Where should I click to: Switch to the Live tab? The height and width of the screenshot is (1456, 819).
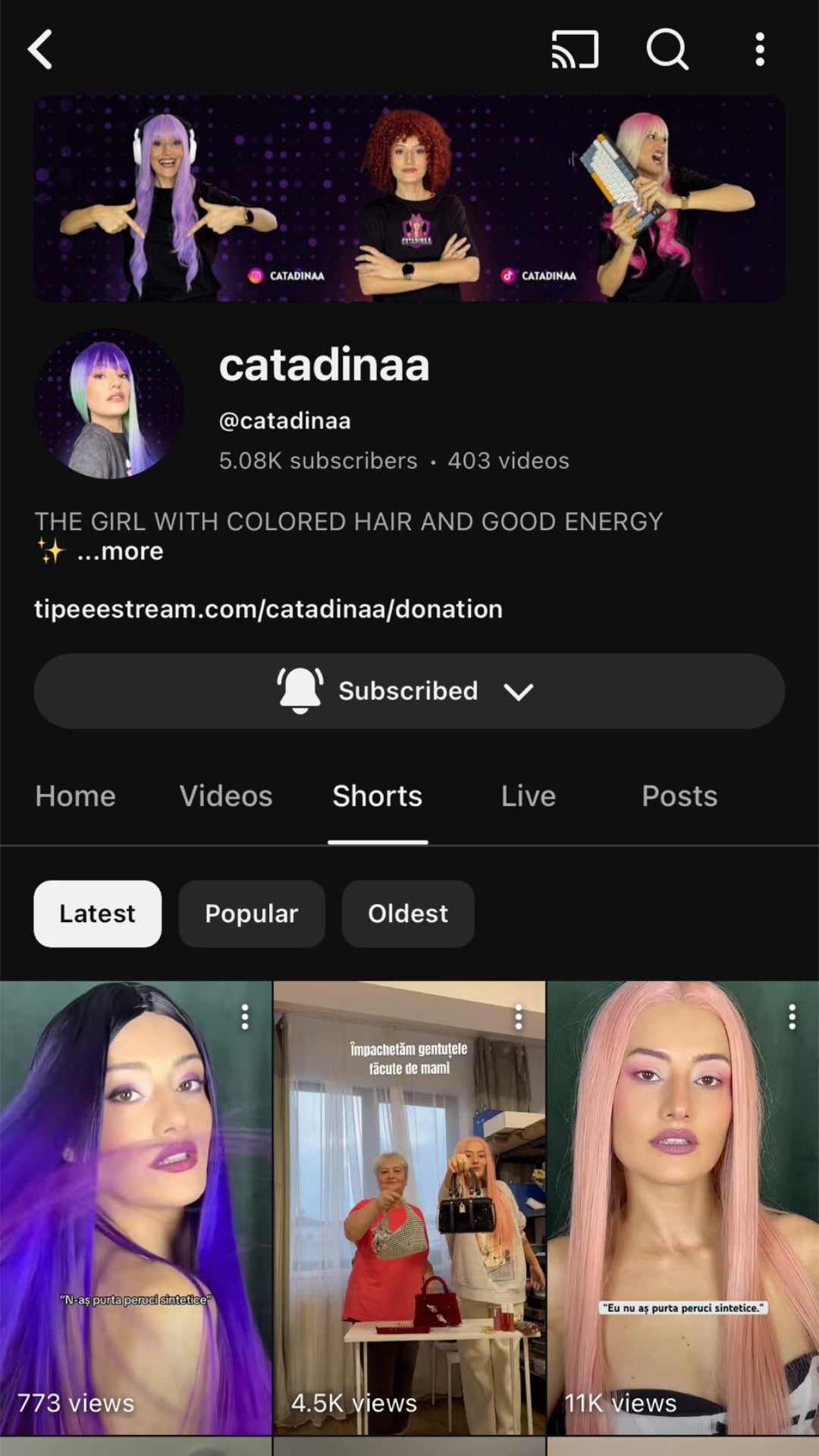pyautogui.click(x=528, y=796)
